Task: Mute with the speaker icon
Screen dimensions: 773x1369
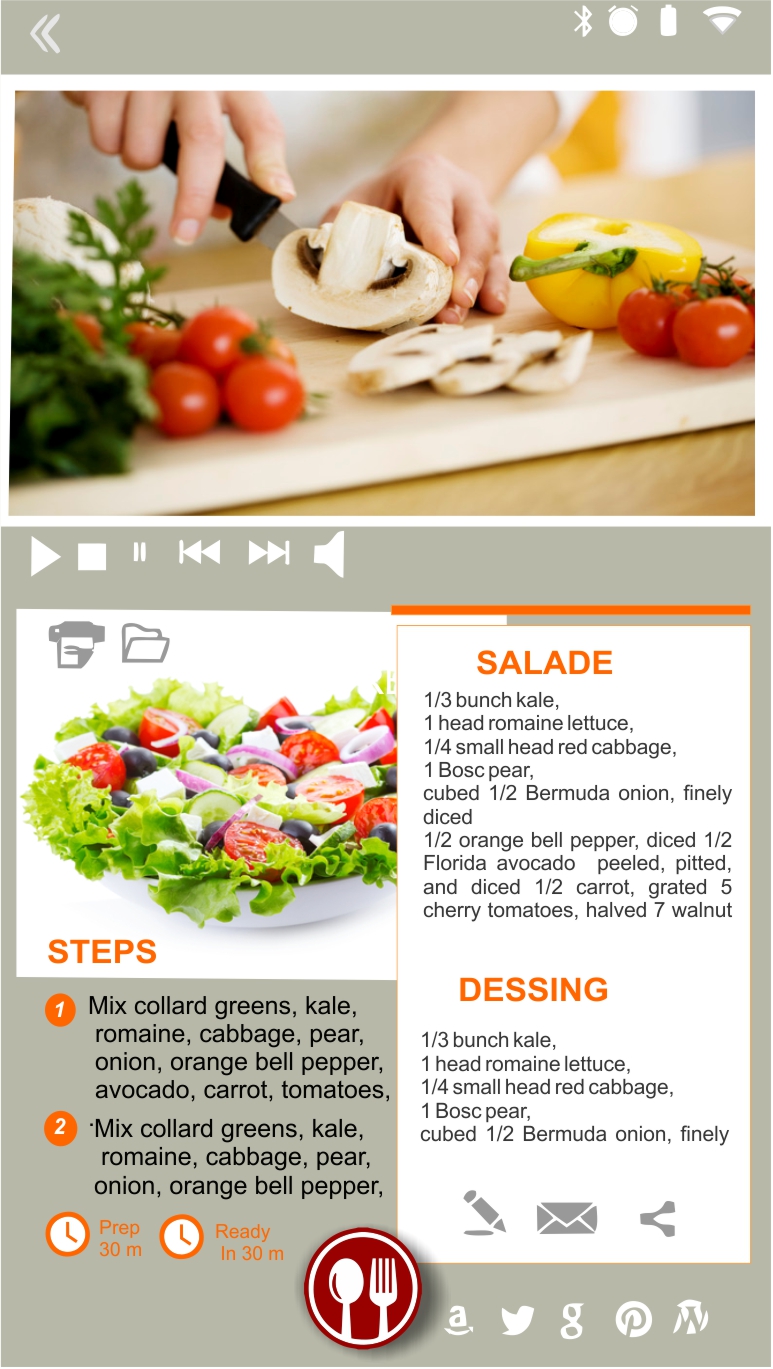Action: [x=330, y=554]
